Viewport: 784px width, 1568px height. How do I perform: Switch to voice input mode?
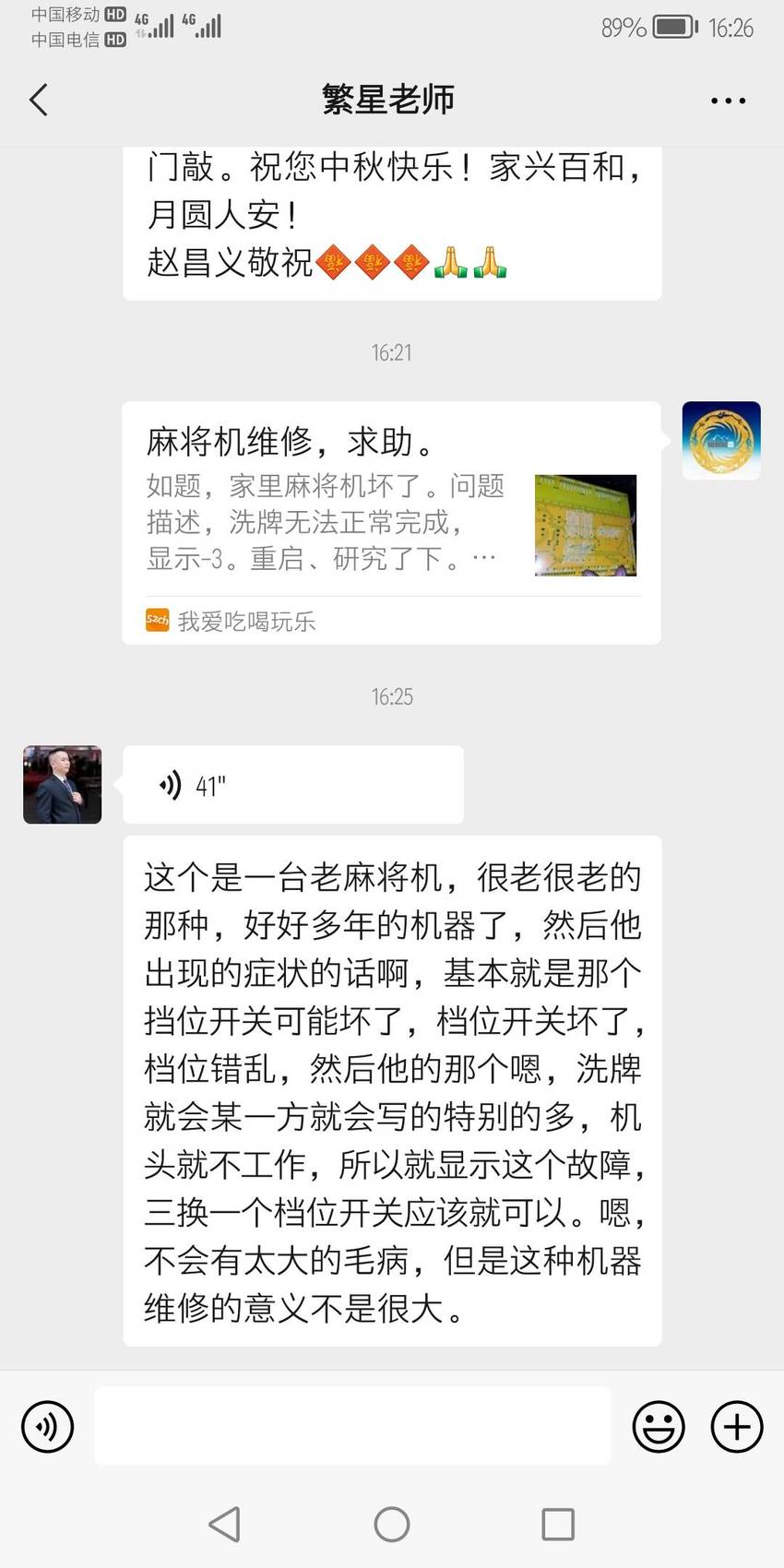(47, 1427)
